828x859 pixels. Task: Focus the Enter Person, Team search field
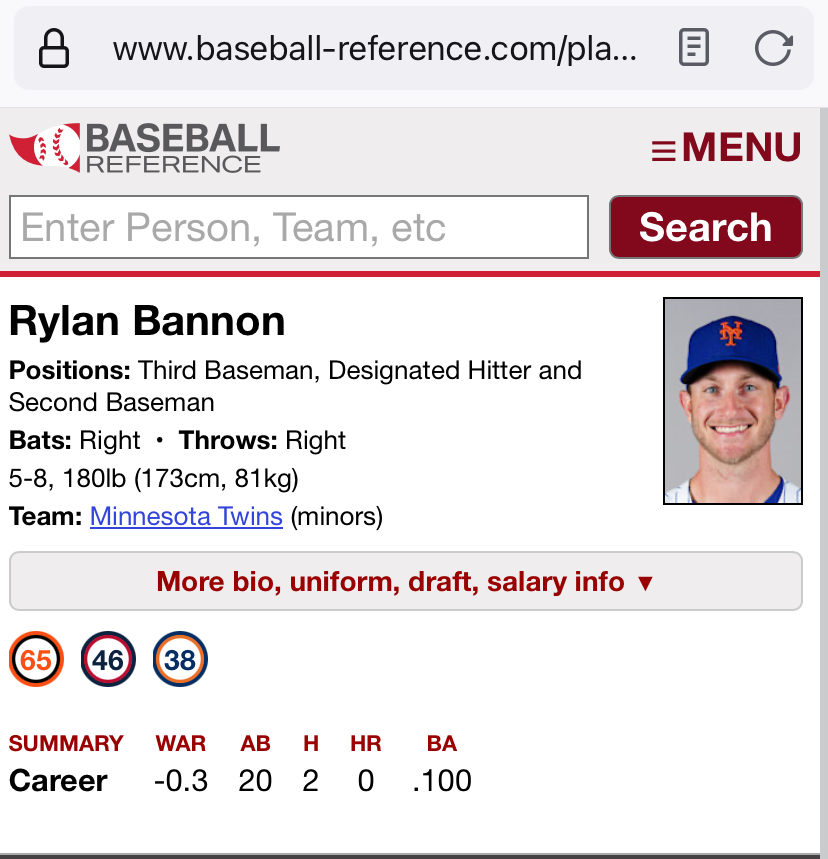click(298, 227)
